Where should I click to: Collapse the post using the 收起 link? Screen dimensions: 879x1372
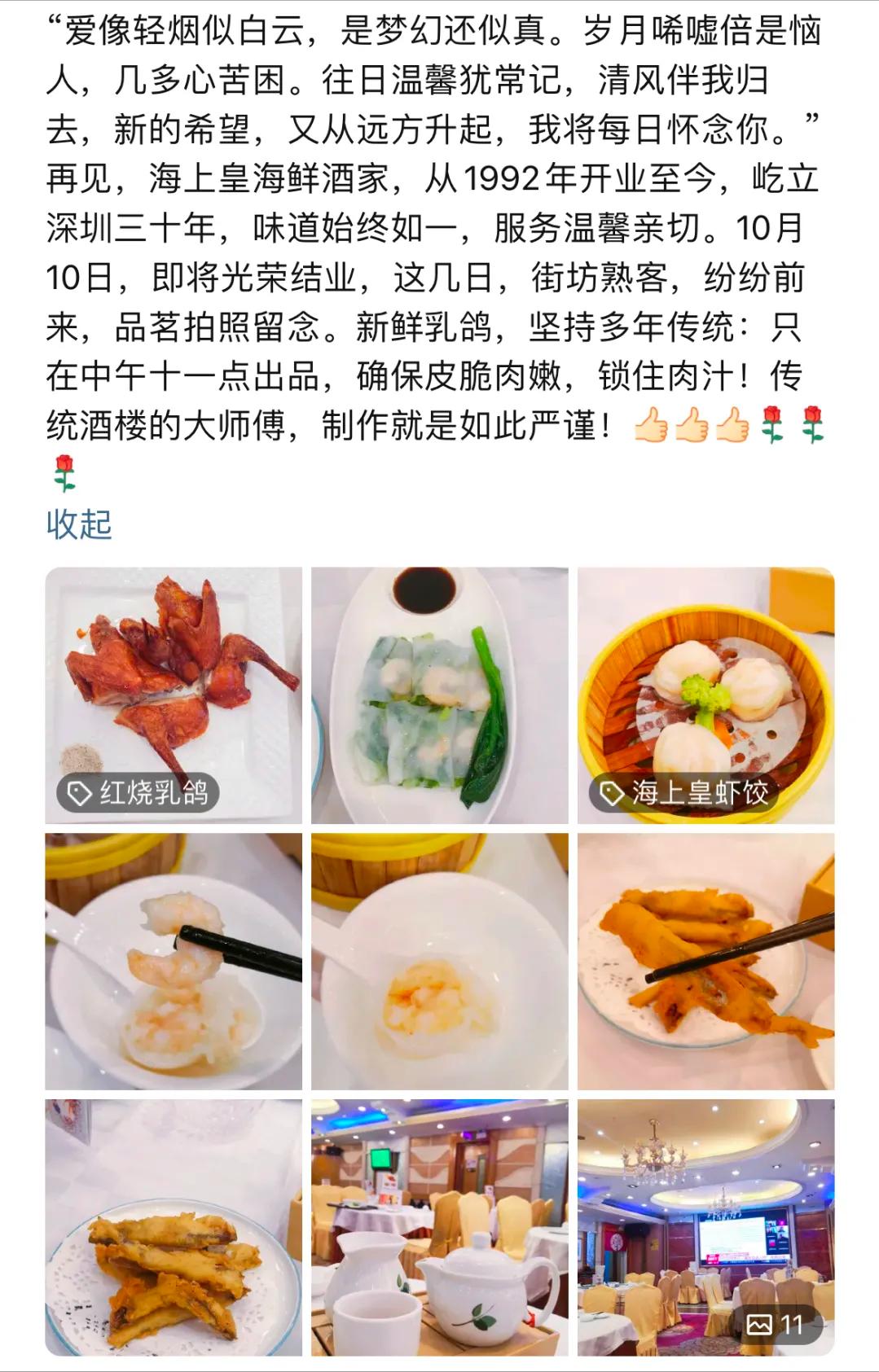pyautogui.click(x=80, y=525)
